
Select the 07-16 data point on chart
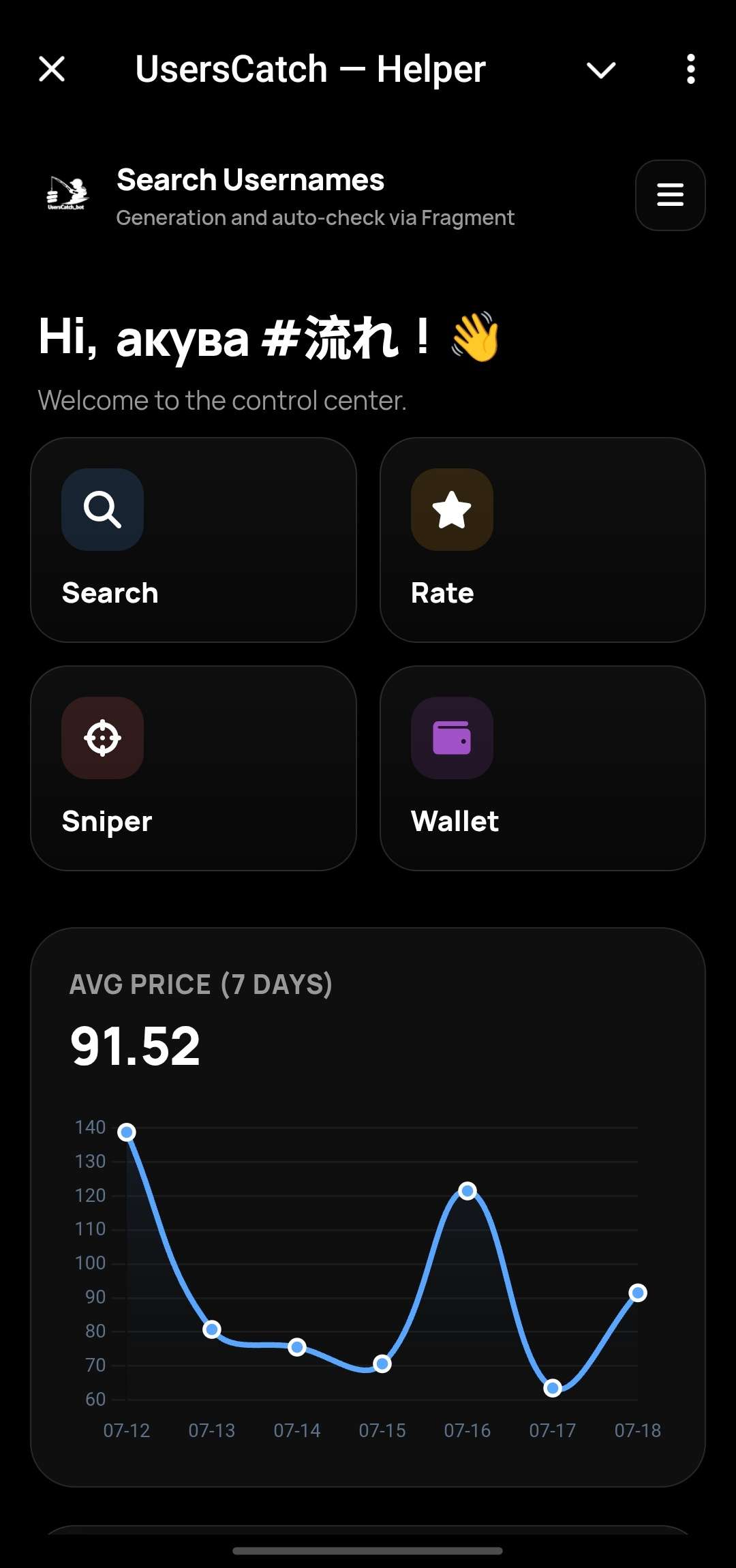pos(467,1191)
